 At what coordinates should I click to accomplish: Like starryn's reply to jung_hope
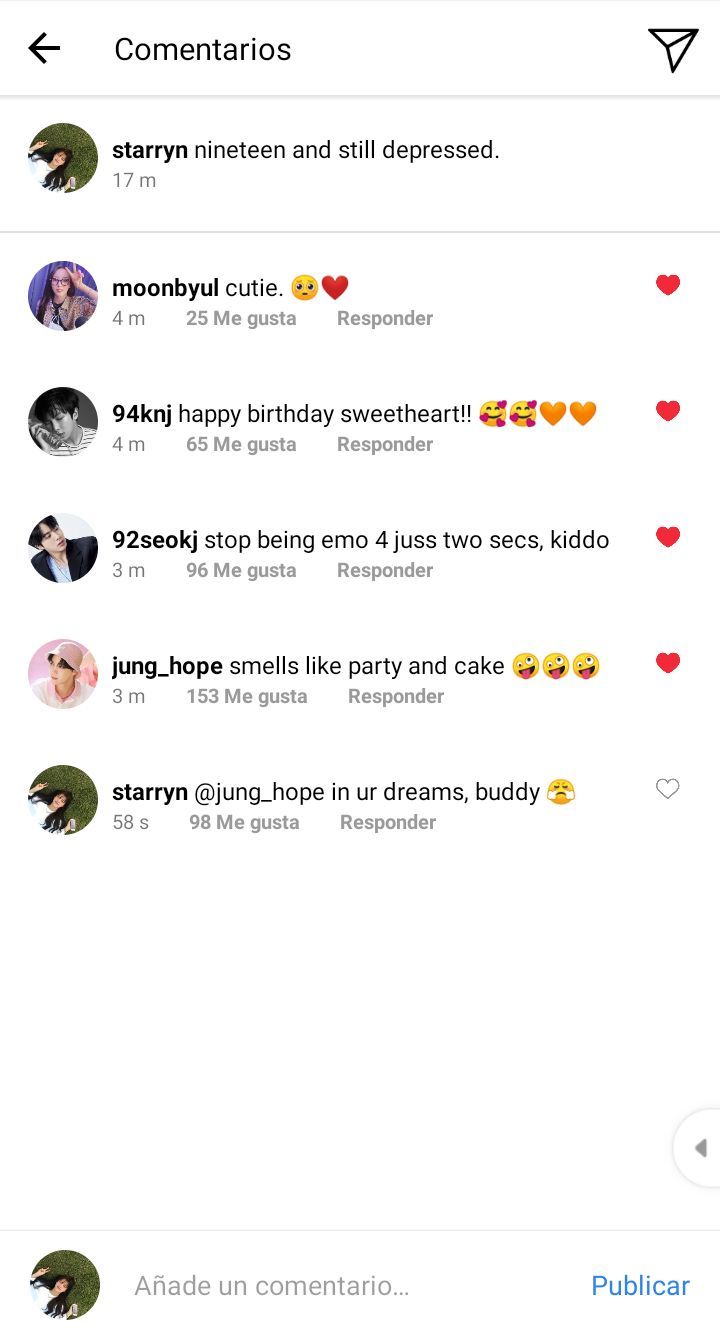pyautogui.click(x=668, y=789)
